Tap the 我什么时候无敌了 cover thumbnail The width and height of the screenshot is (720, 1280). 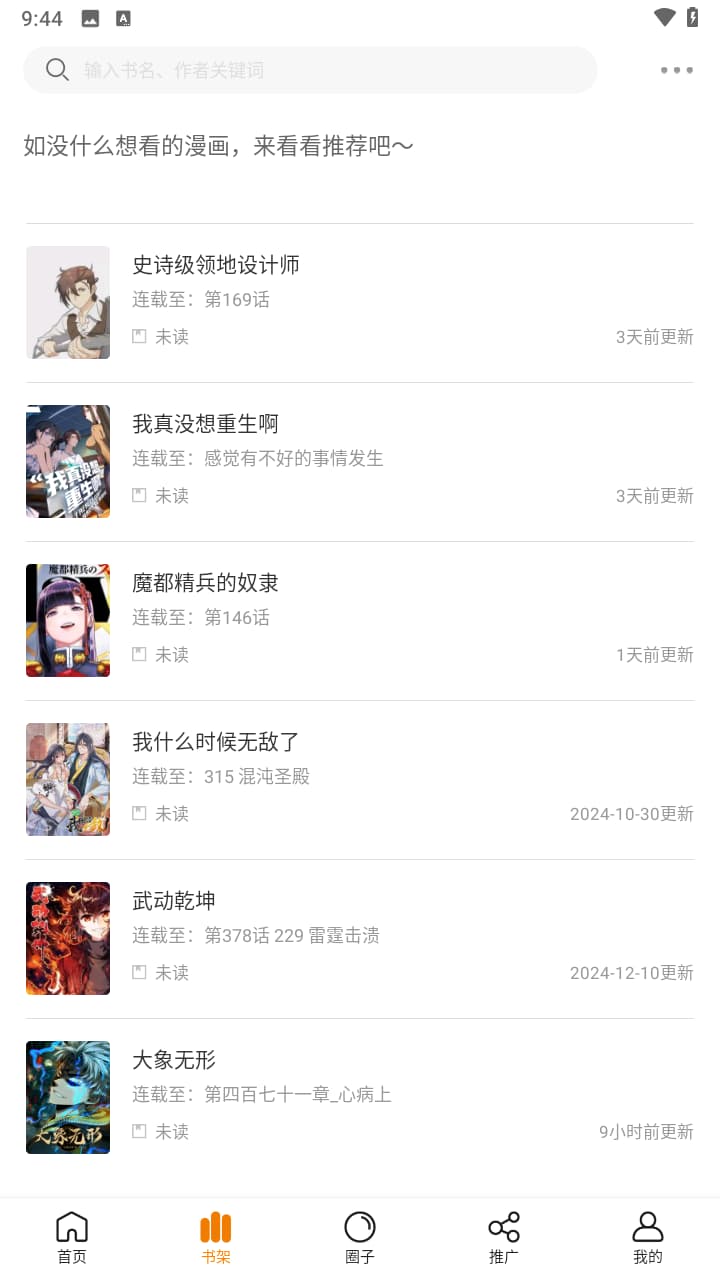point(67,779)
